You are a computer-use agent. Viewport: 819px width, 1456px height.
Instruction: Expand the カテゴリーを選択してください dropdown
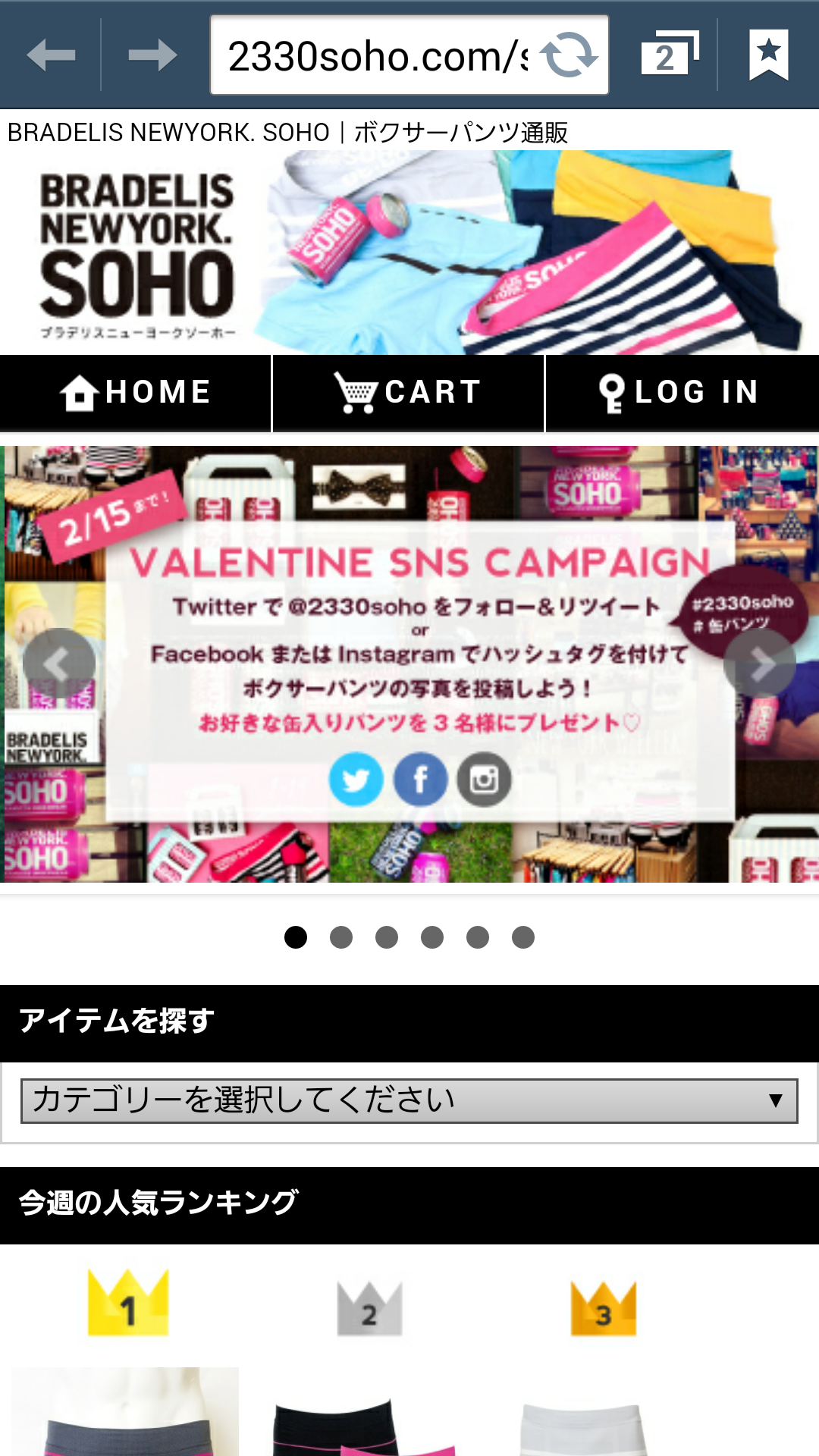coord(409,1100)
